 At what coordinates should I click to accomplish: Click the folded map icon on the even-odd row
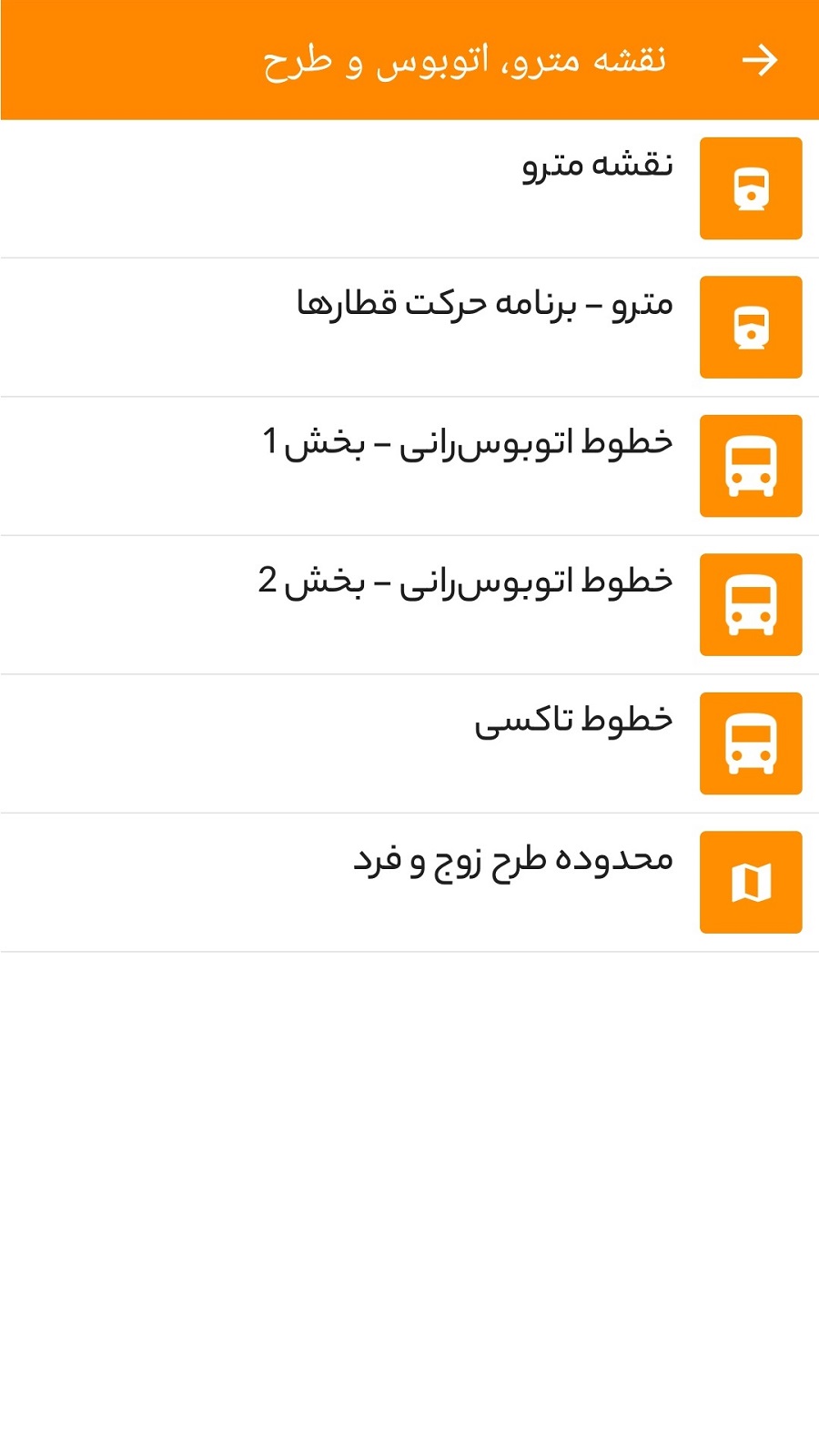[x=750, y=881]
